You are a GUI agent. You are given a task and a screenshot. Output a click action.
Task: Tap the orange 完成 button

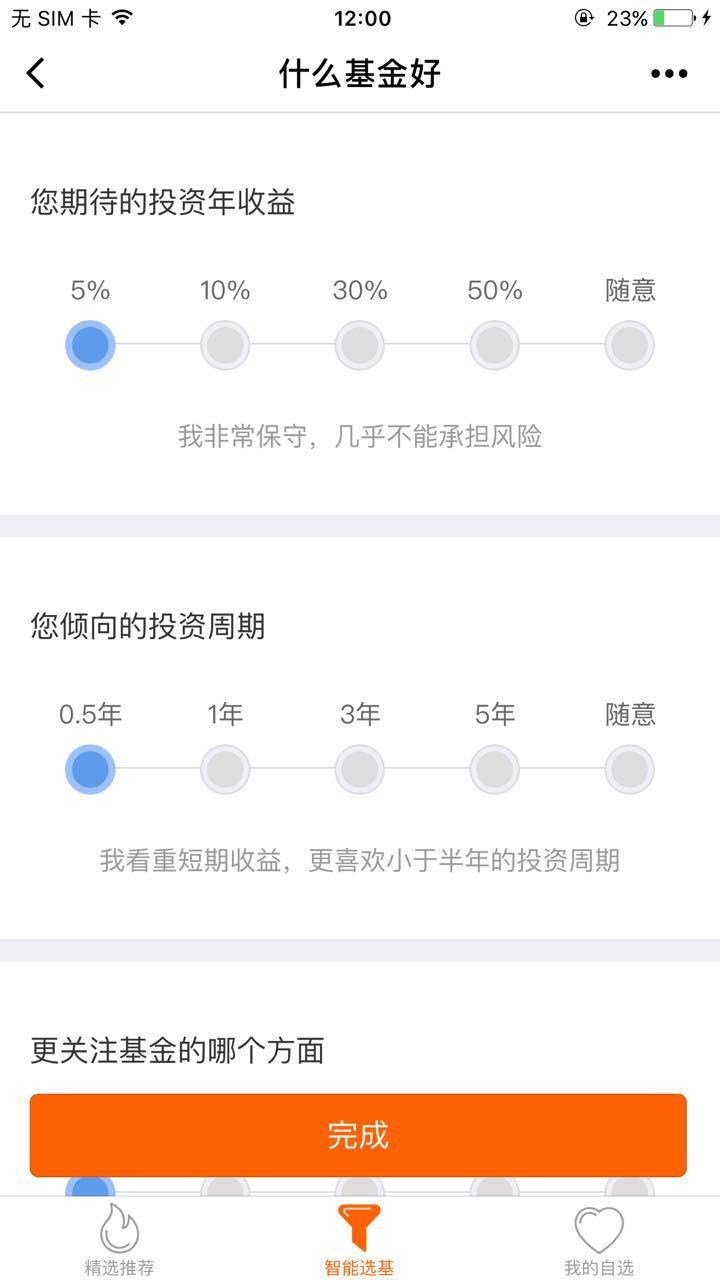[x=358, y=1135]
